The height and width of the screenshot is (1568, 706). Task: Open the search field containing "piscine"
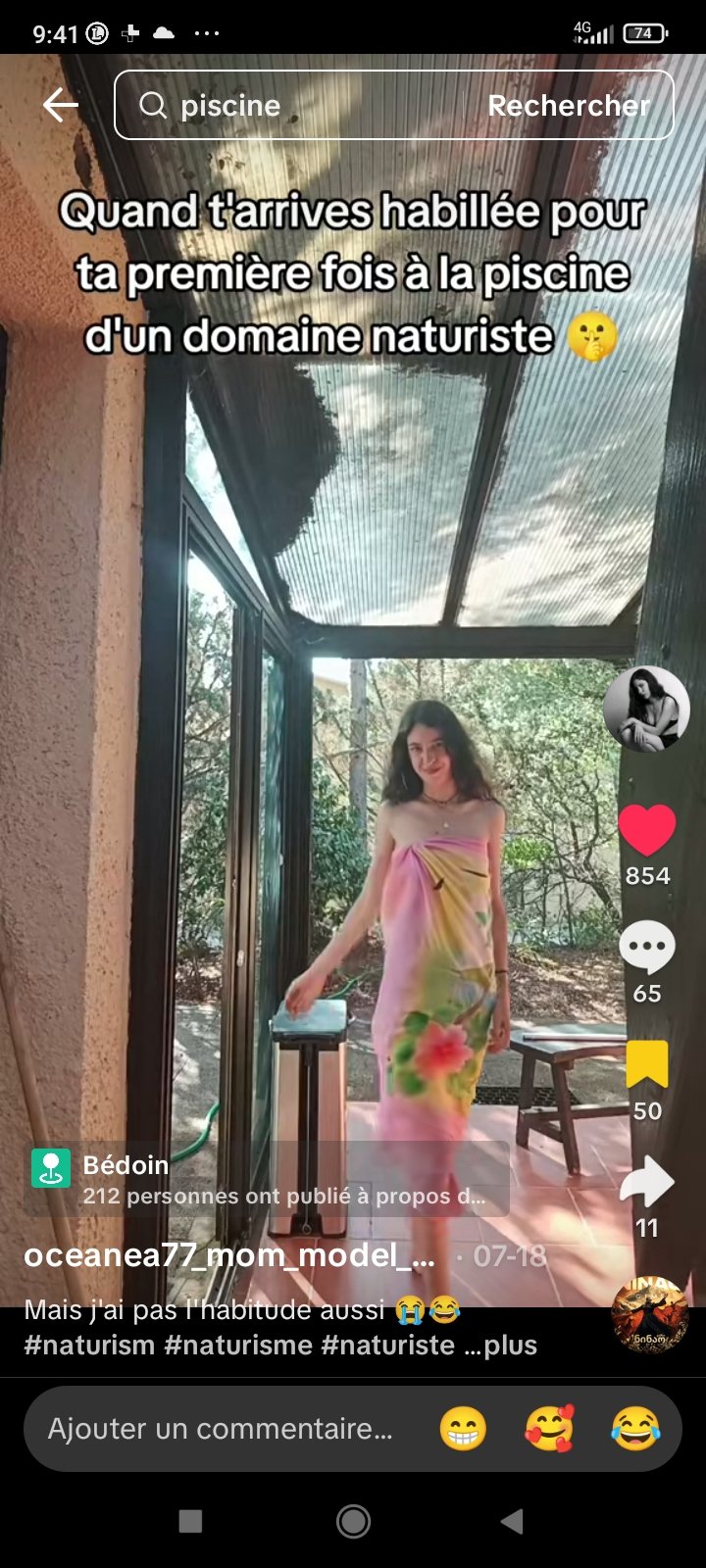tap(294, 105)
